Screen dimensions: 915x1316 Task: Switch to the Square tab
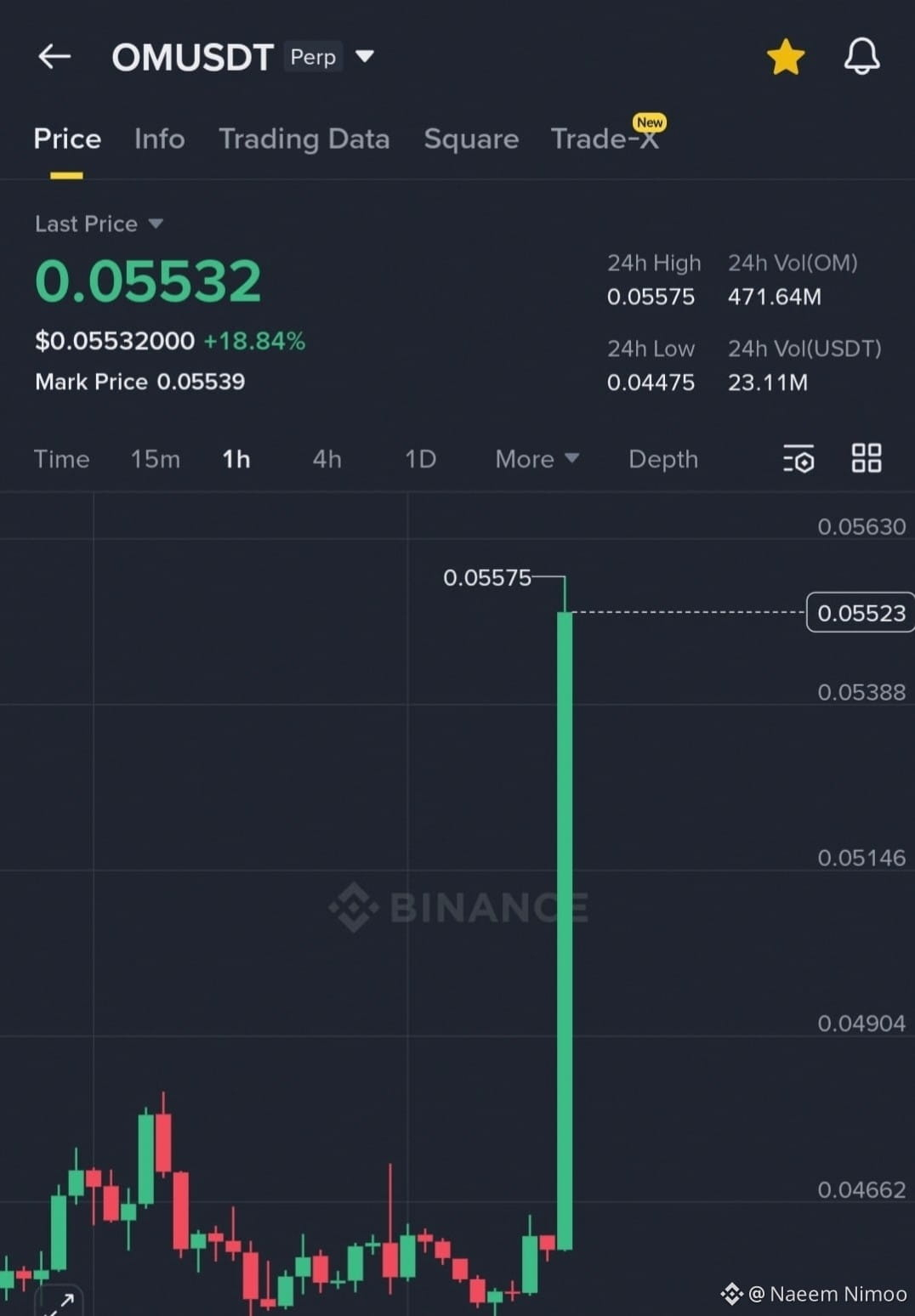[x=471, y=139]
